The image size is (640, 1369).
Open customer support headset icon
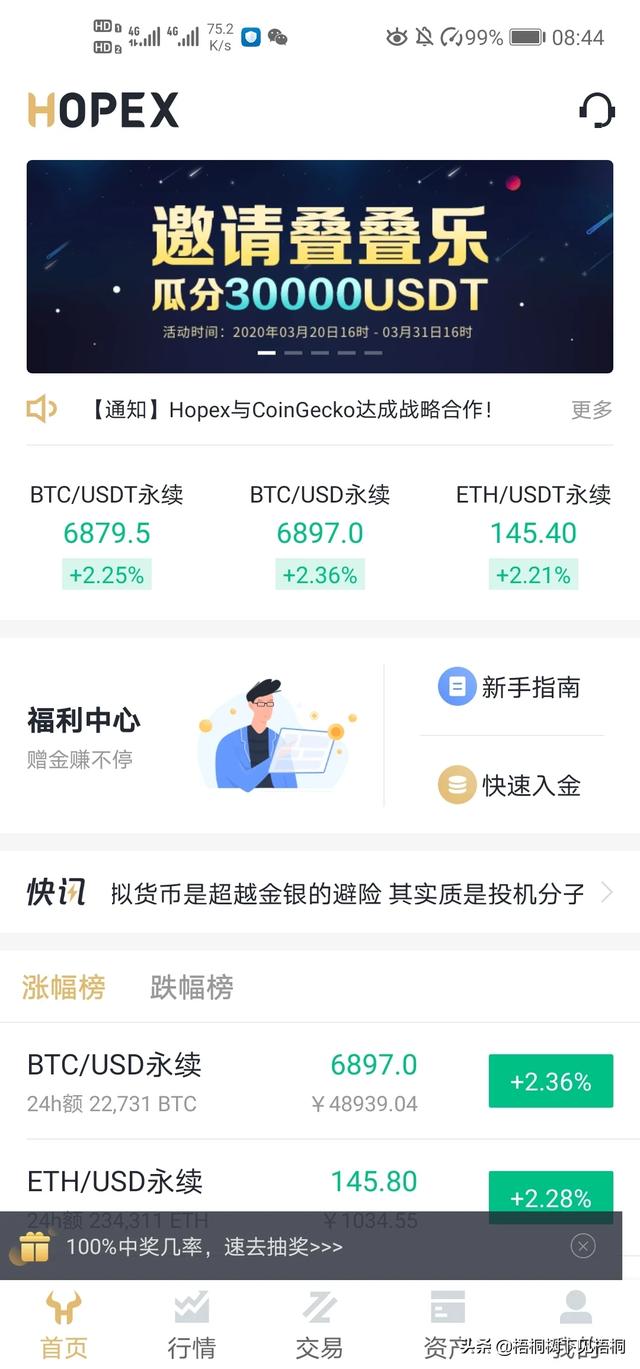tap(597, 109)
